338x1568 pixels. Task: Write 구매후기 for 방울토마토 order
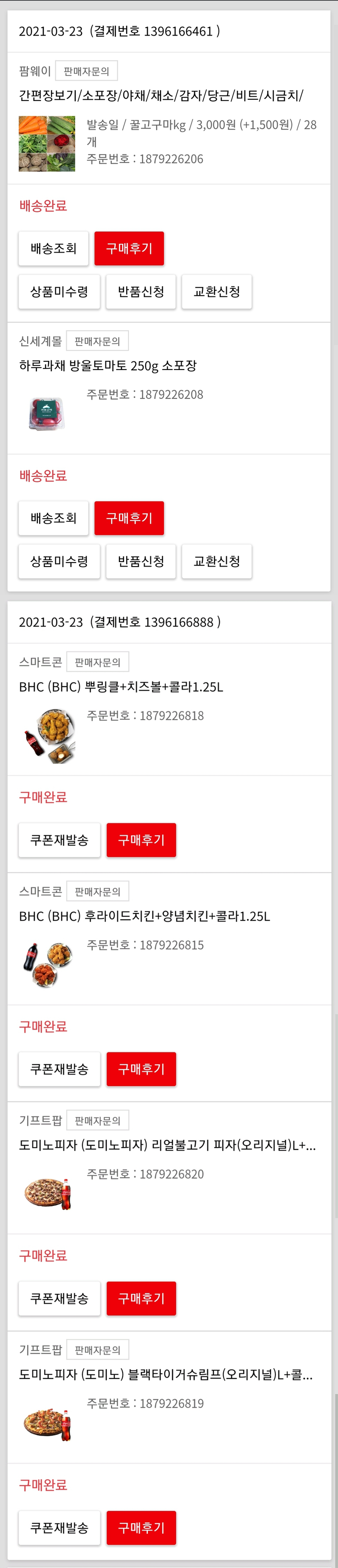(129, 518)
